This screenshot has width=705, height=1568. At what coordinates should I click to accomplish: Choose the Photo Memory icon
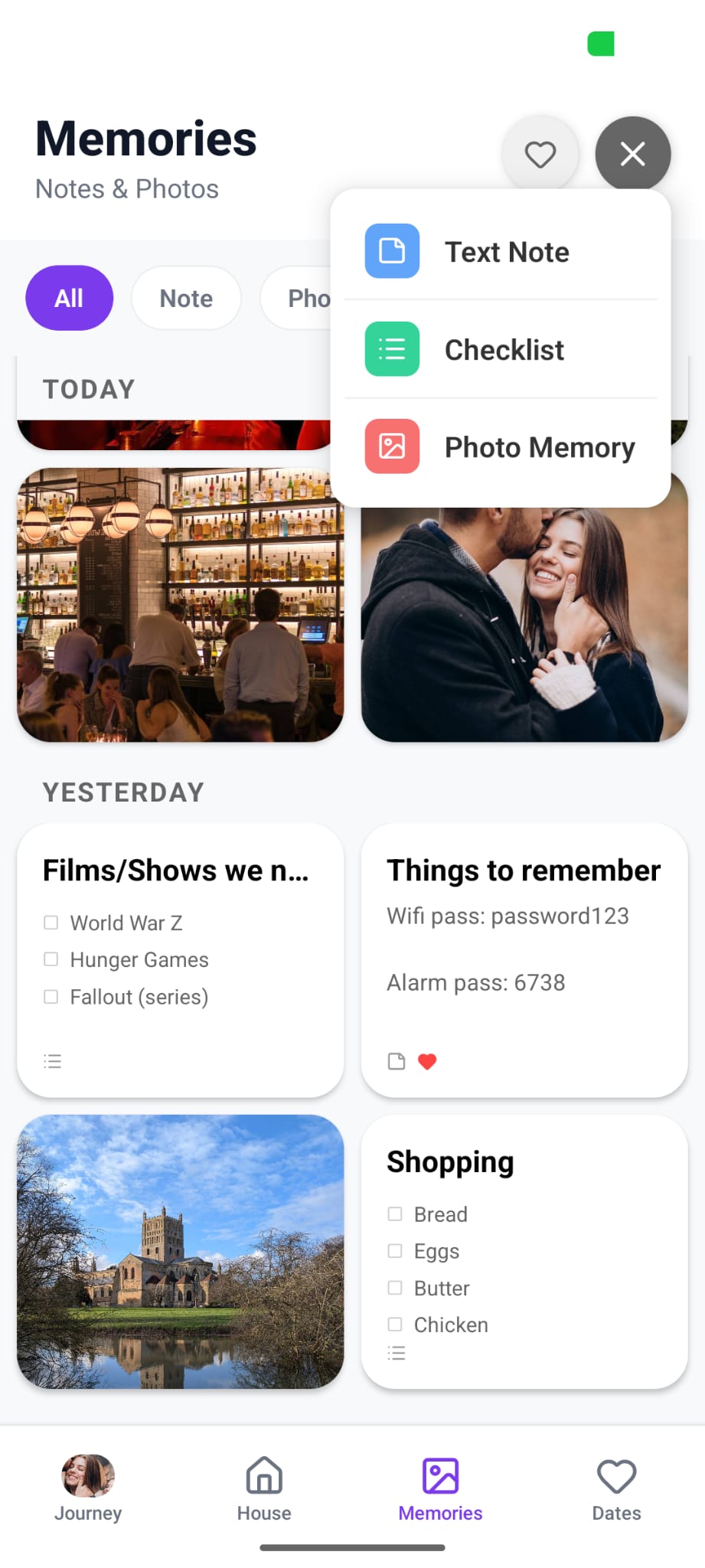[x=391, y=447]
